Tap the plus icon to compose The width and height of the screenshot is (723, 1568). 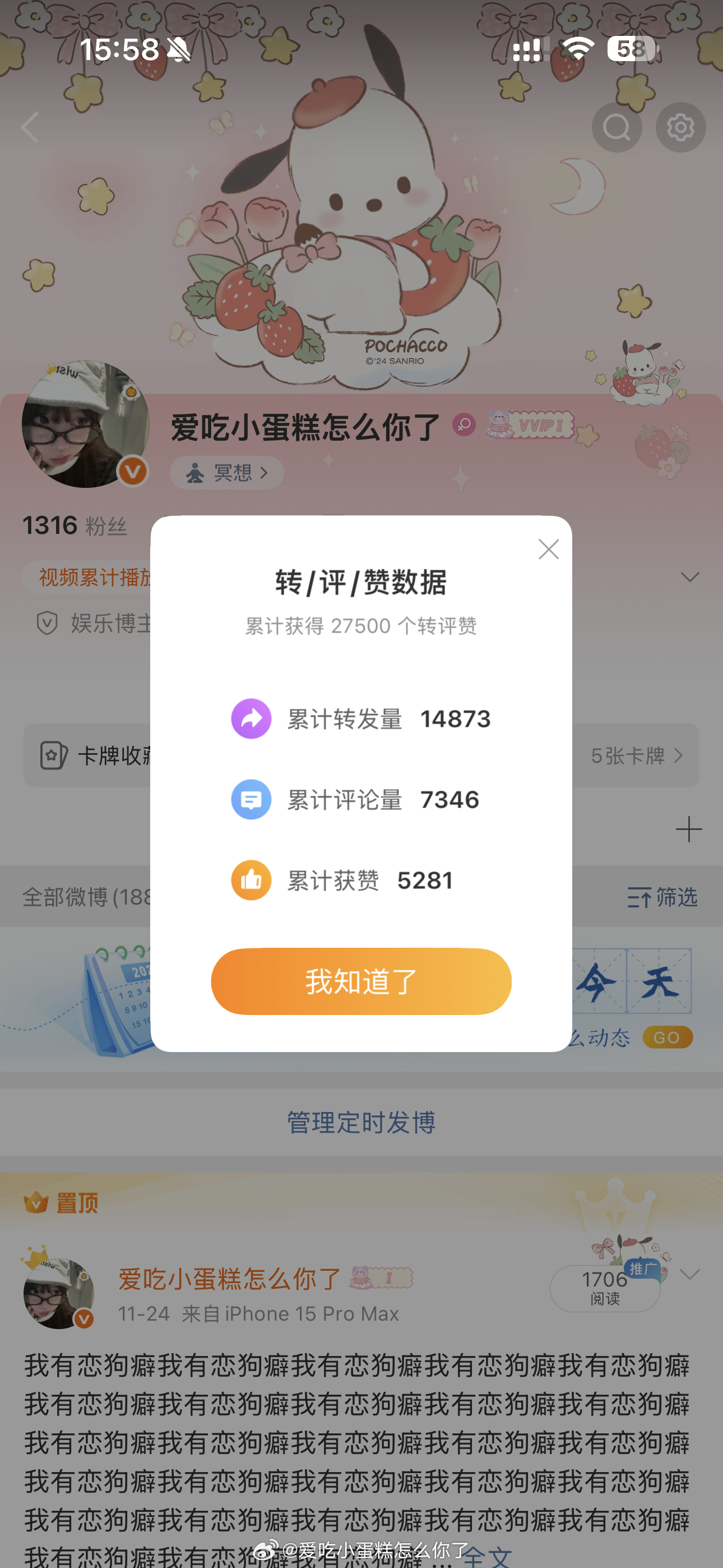[688, 829]
